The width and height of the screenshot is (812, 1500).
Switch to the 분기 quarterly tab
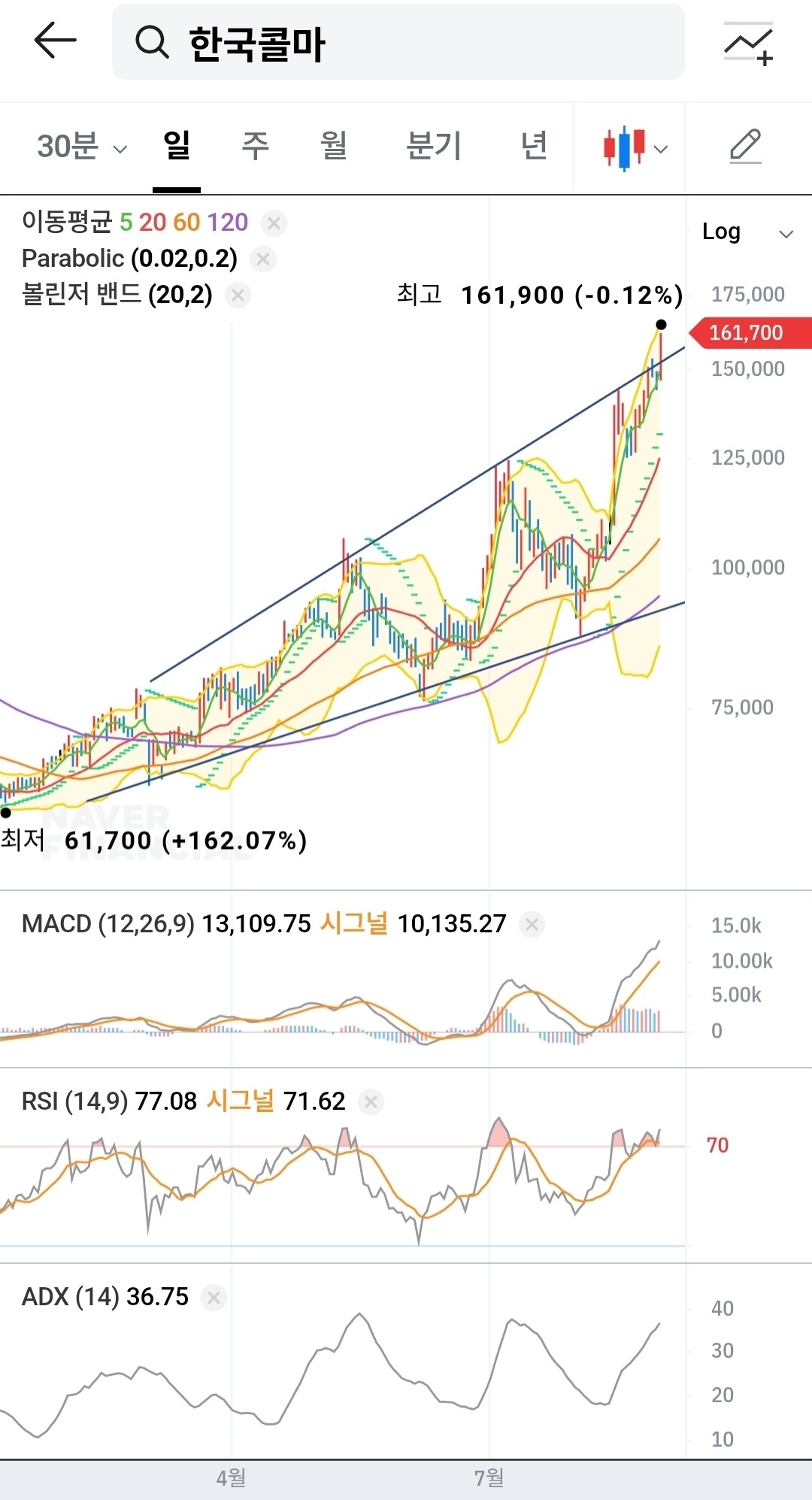pos(433,145)
